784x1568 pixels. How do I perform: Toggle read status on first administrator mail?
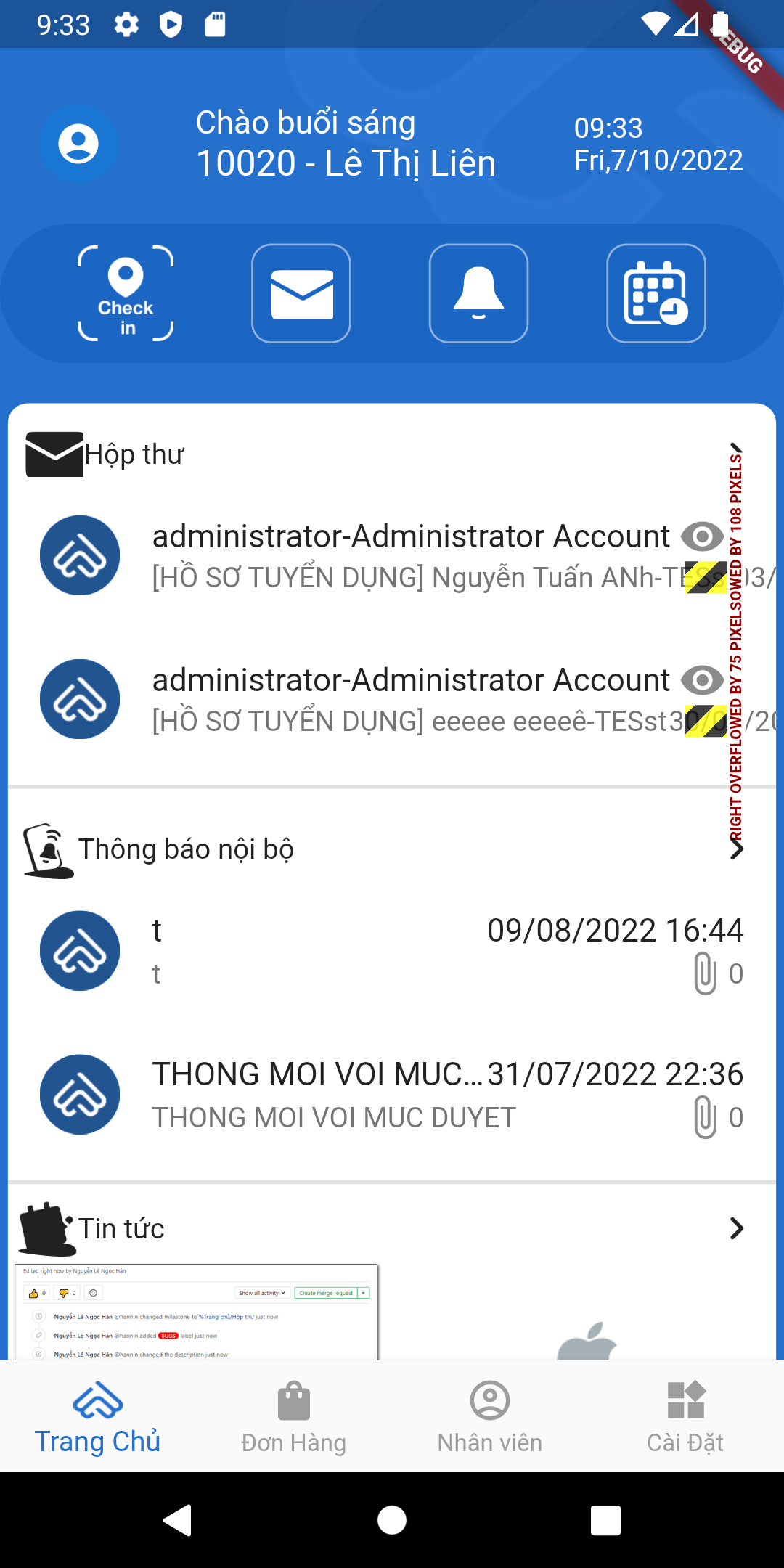(701, 537)
